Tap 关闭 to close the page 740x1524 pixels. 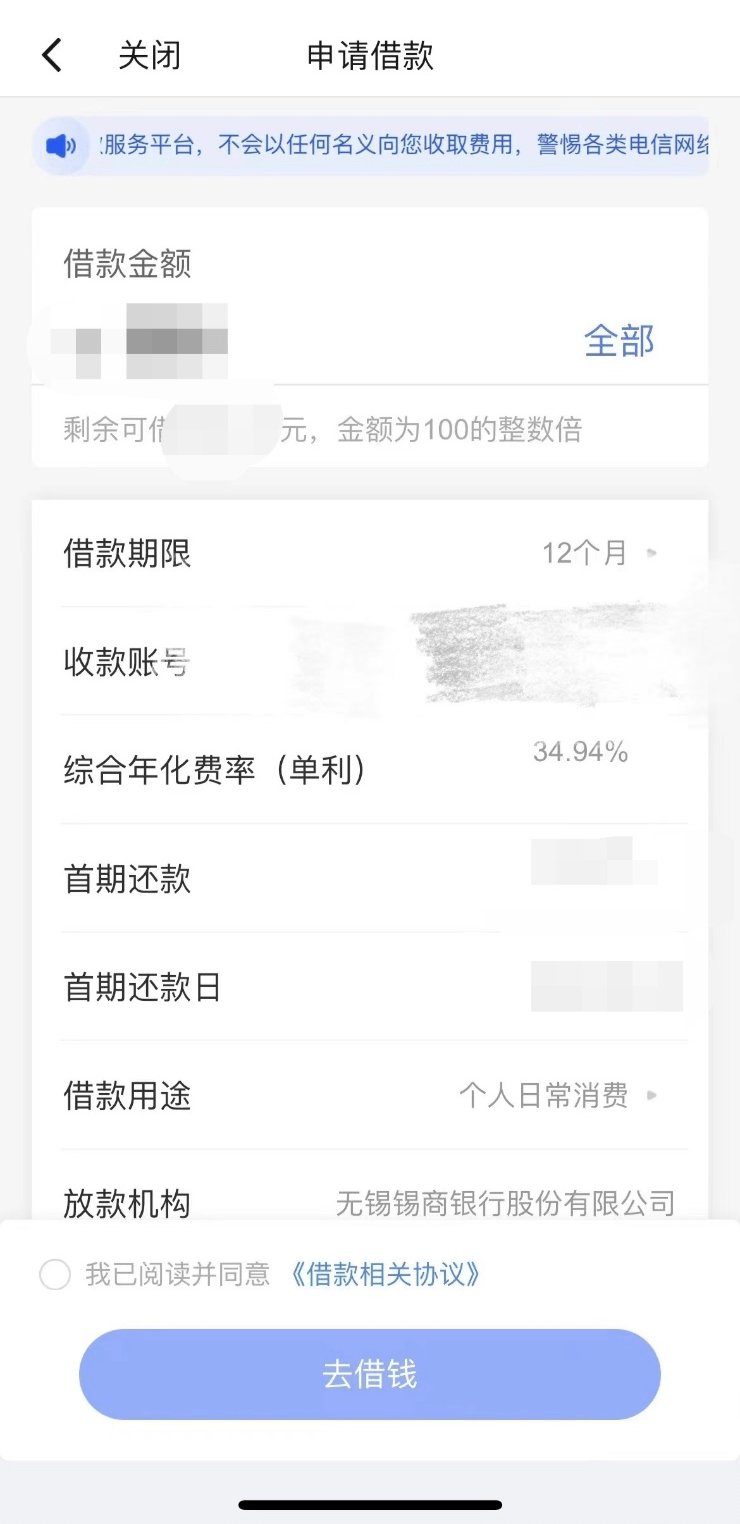(148, 55)
